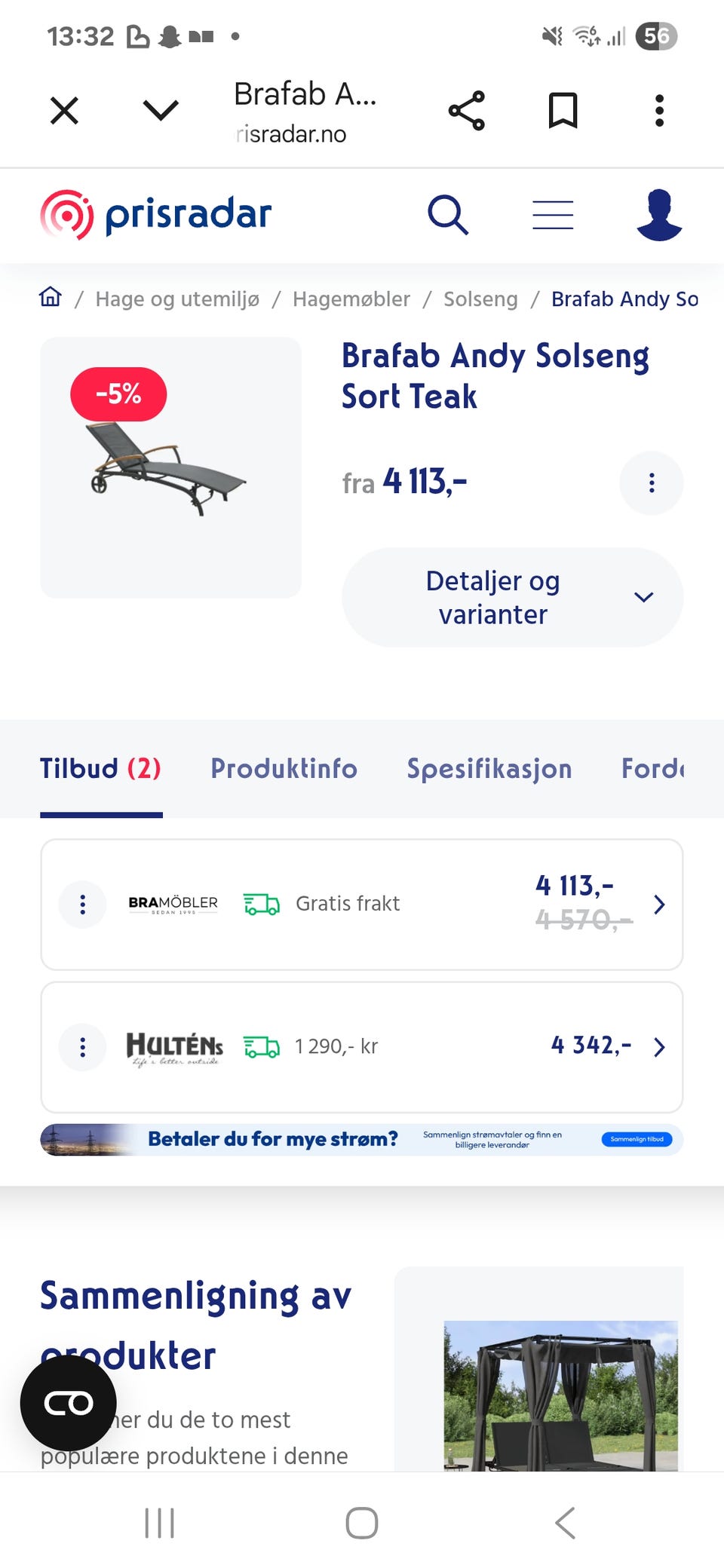Open the options menu for the Hulténs offer

[82, 1046]
